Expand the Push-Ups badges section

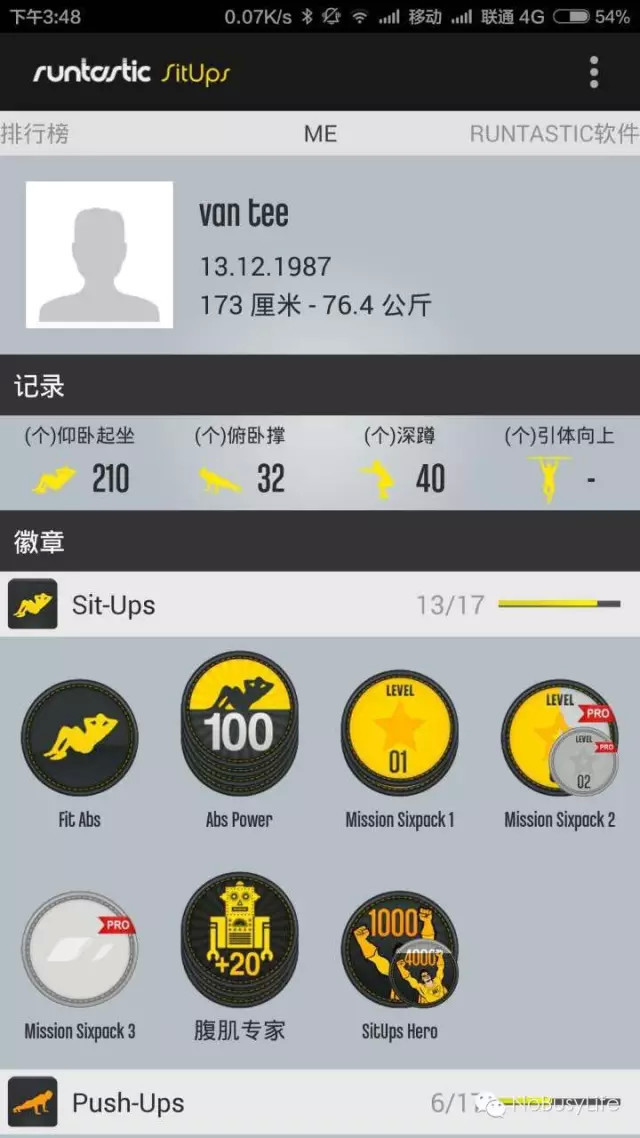[320, 1103]
